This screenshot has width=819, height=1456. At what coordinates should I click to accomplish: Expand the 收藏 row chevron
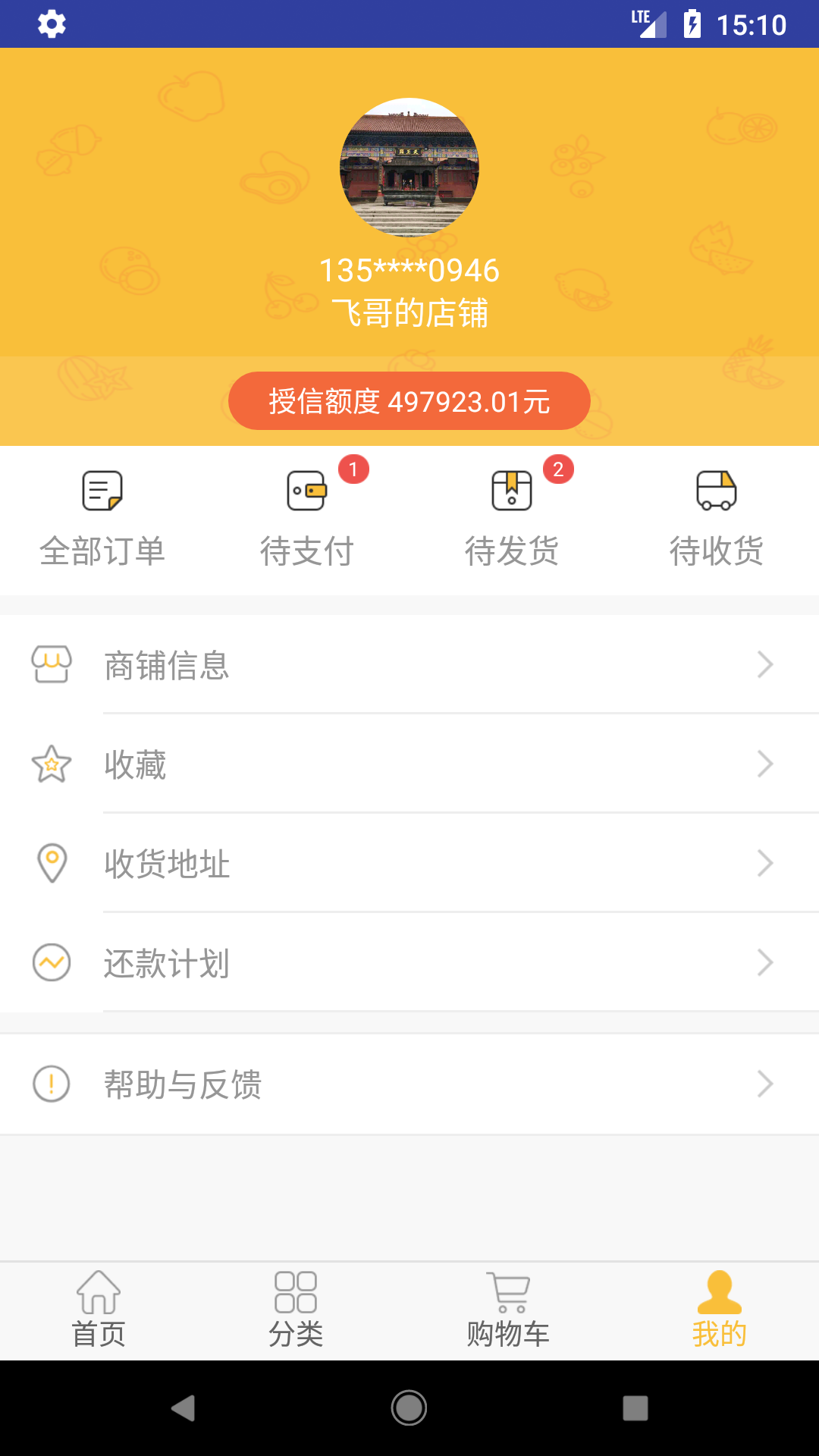pyautogui.click(x=765, y=765)
